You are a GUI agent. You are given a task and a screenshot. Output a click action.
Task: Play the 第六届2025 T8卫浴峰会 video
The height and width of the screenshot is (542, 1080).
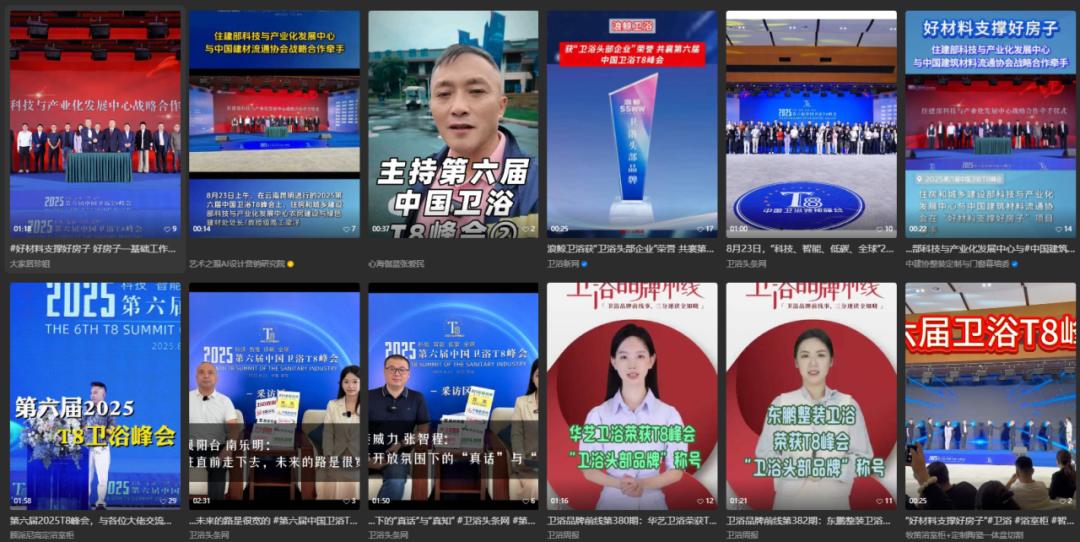[x=95, y=395]
